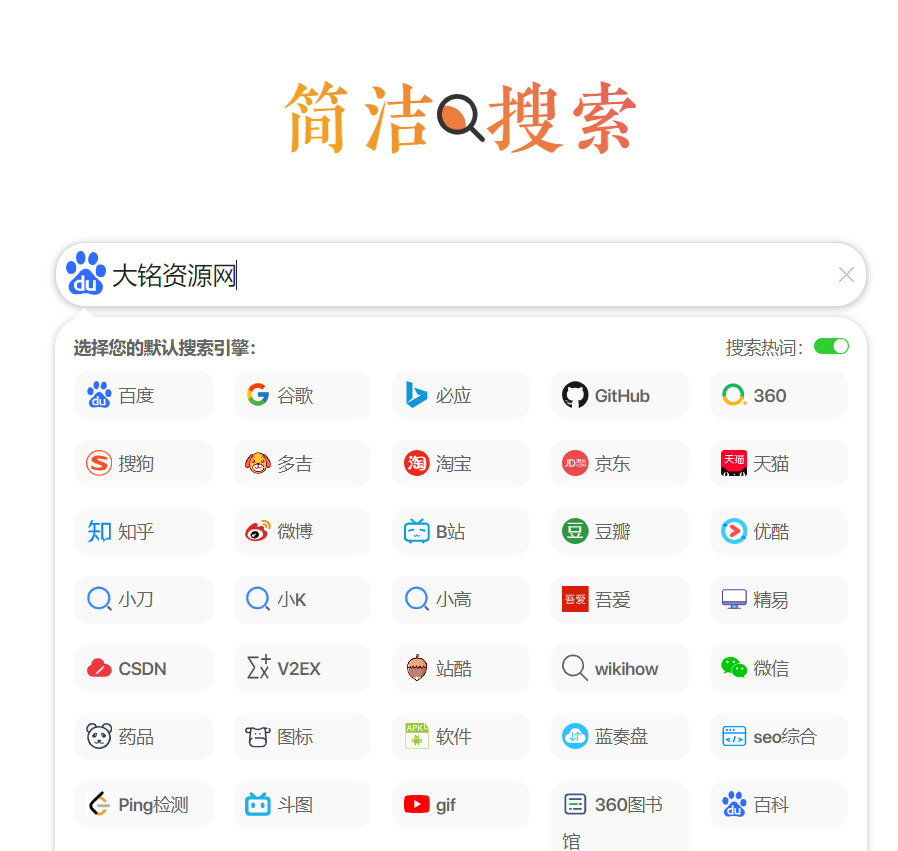Choose 必应 search engine
Viewport: 898px width, 851px height.
click(x=460, y=395)
